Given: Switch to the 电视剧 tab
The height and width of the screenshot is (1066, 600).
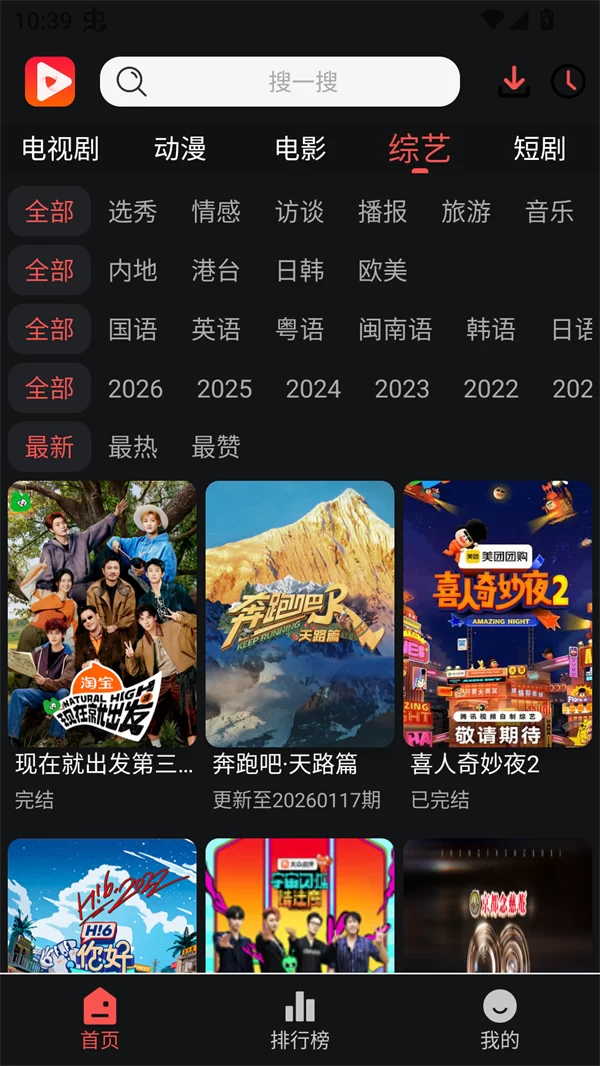Looking at the screenshot, I should [x=61, y=149].
